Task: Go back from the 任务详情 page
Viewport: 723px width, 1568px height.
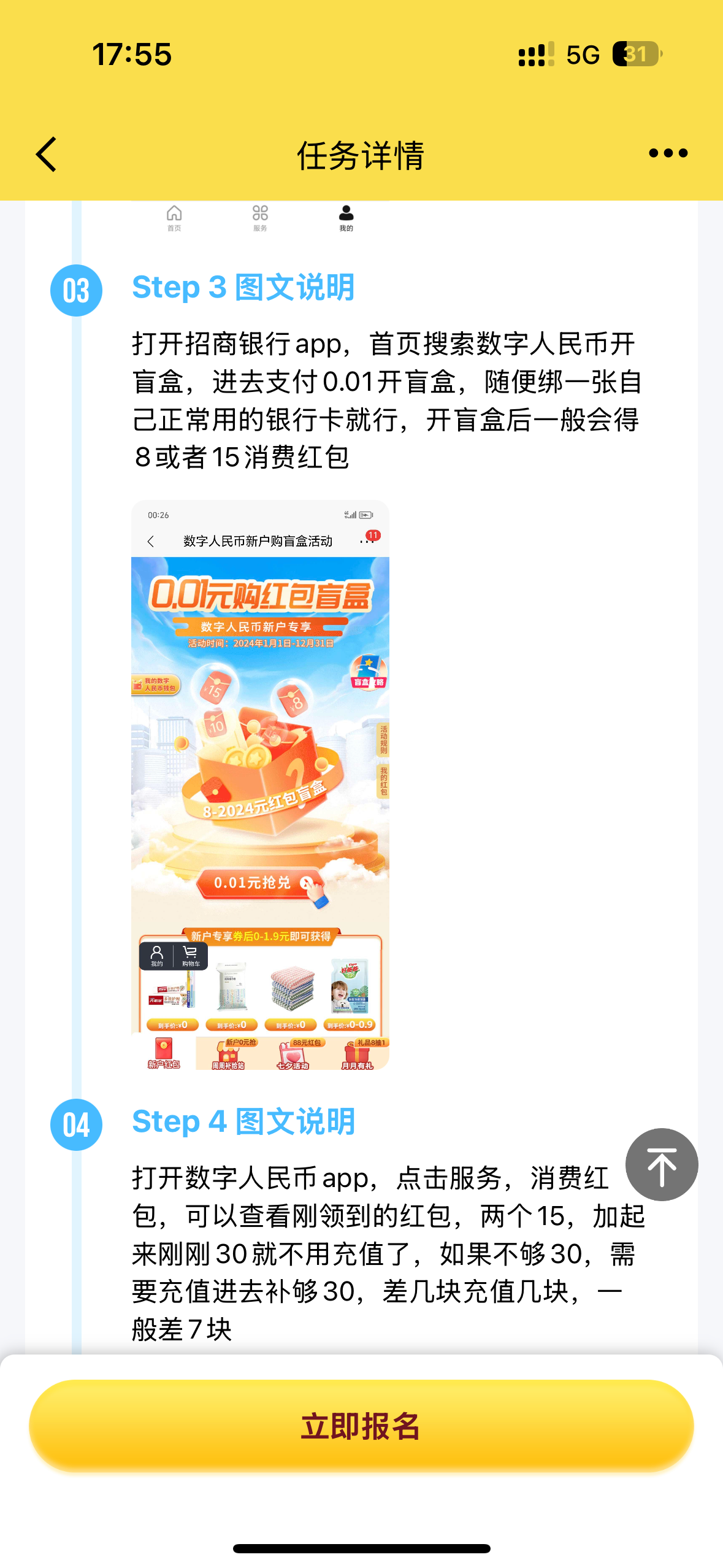Action: click(x=47, y=154)
